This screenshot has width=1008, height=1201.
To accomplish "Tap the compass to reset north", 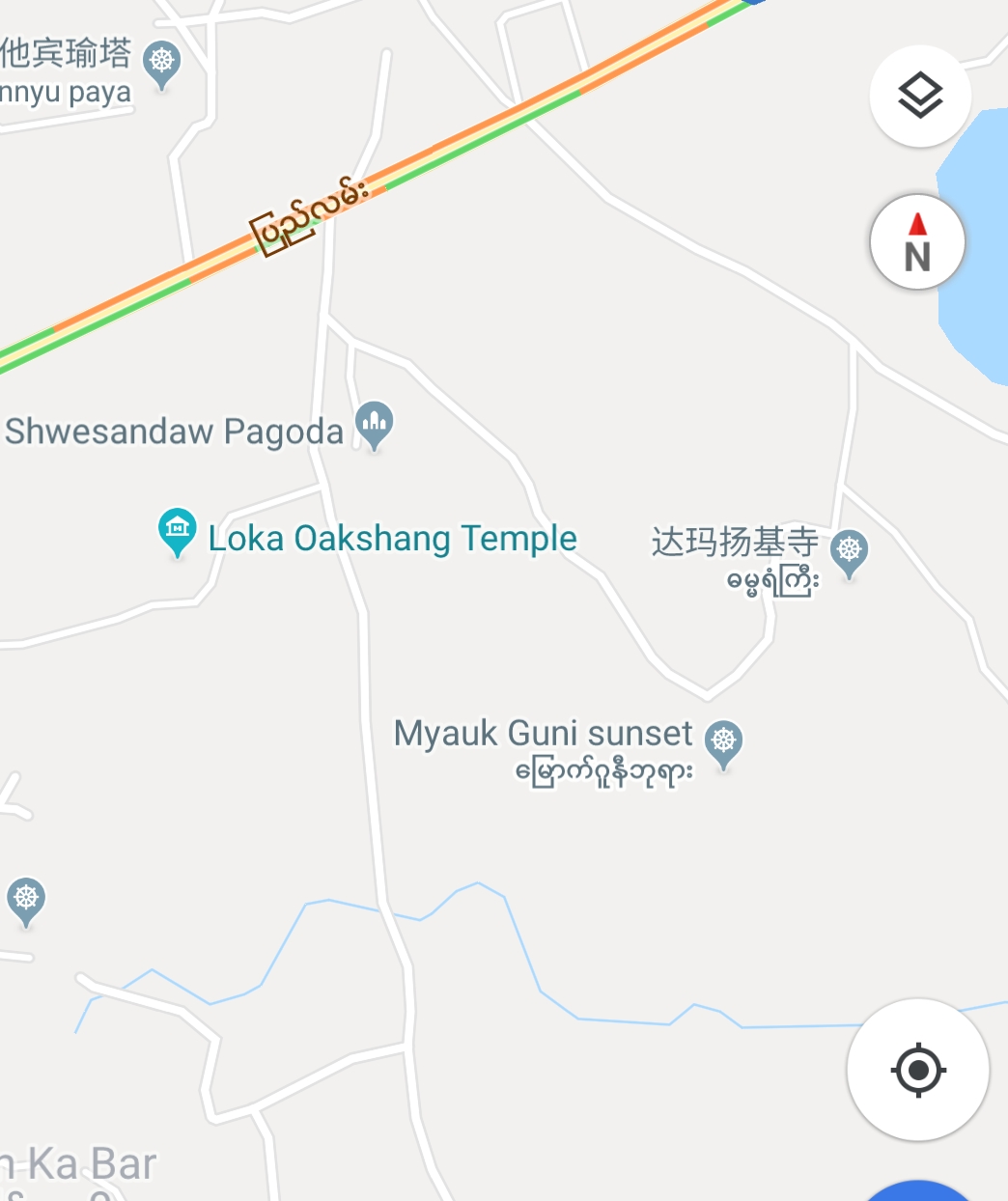I will pos(917,242).
